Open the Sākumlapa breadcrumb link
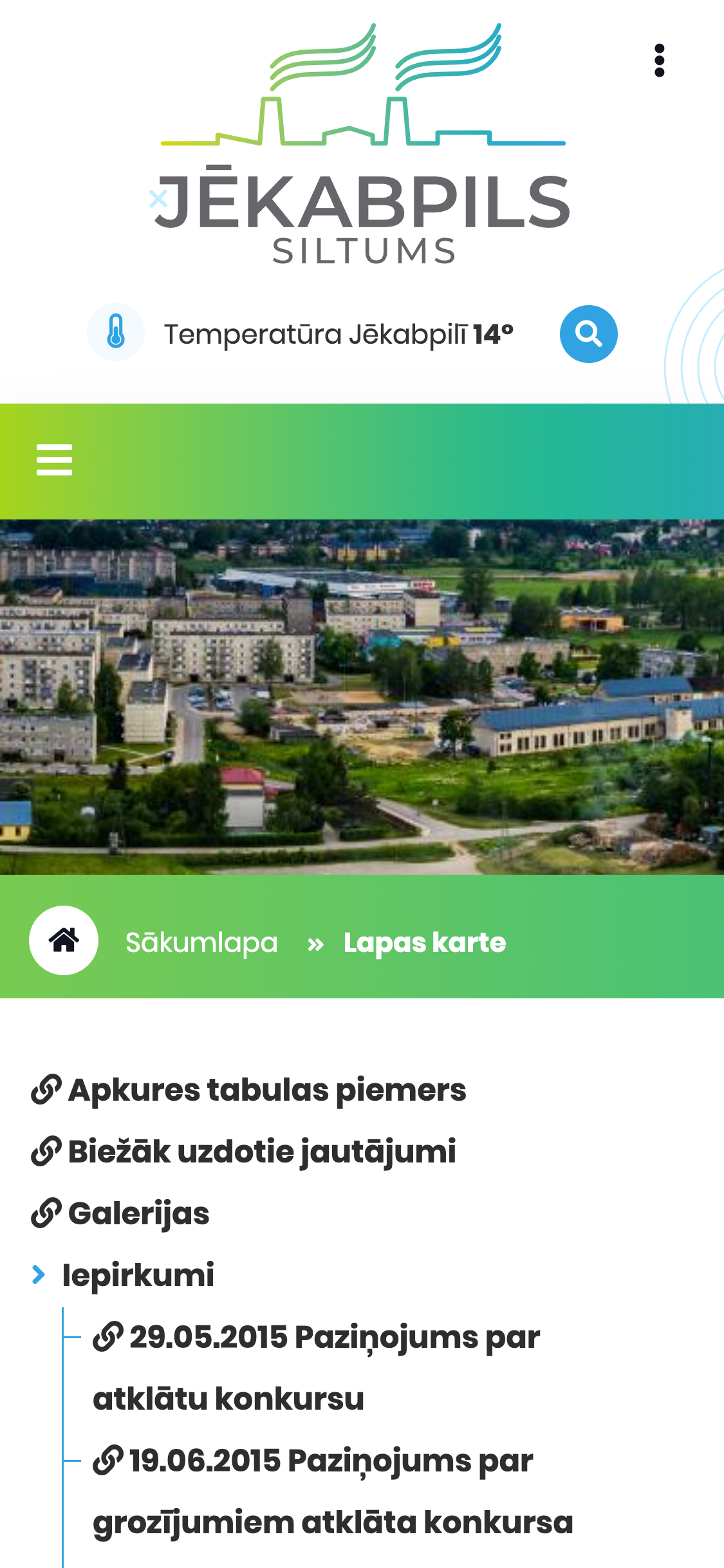The height and width of the screenshot is (1568, 724). tap(201, 943)
